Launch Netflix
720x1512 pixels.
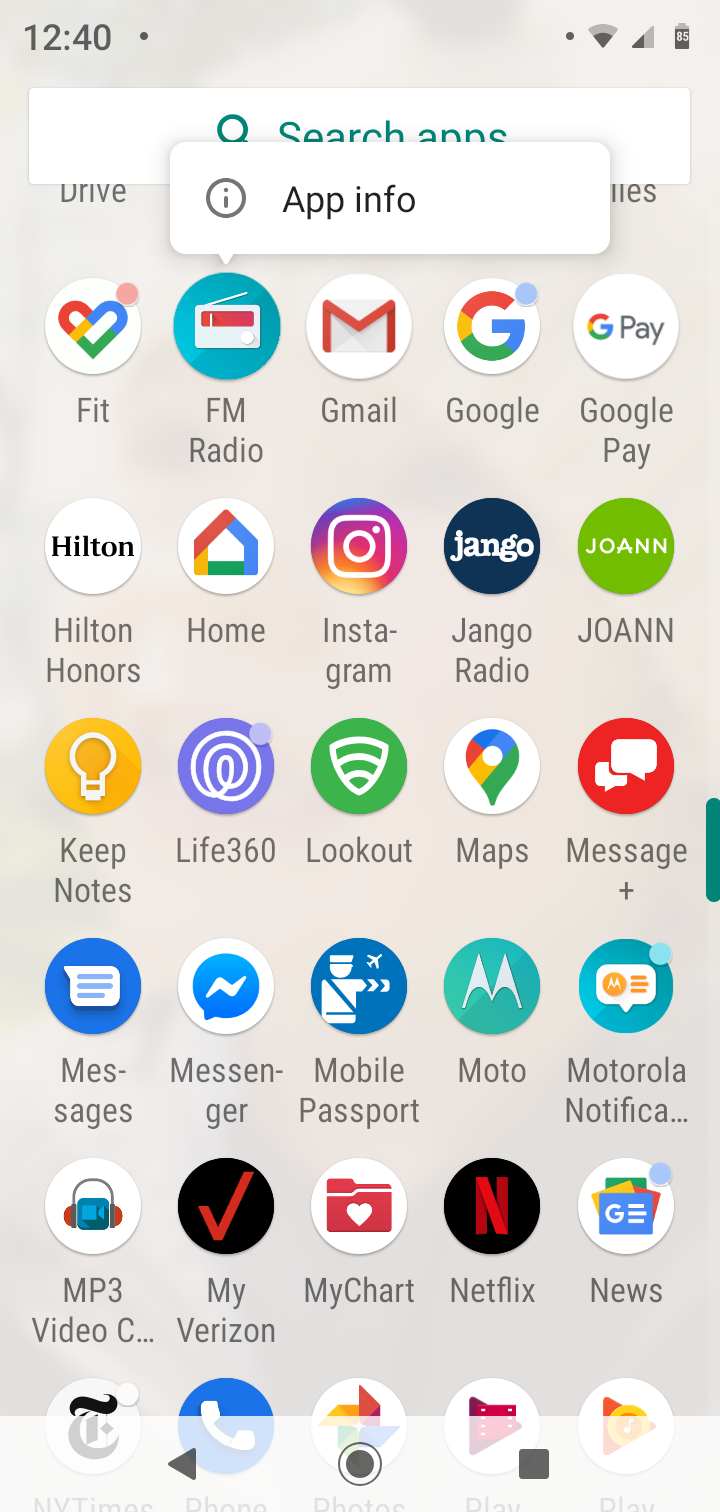pos(492,1207)
